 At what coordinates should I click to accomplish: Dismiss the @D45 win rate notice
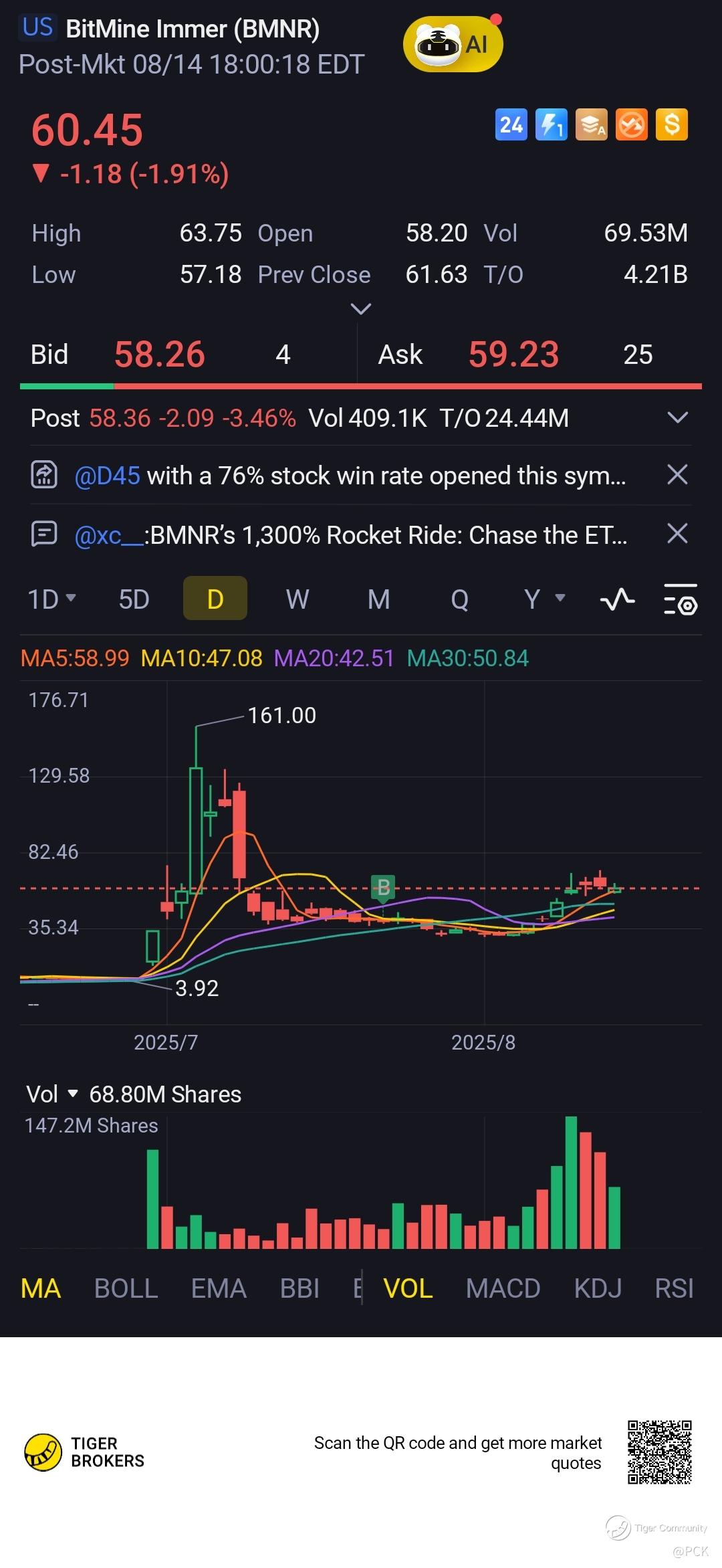tap(677, 475)
